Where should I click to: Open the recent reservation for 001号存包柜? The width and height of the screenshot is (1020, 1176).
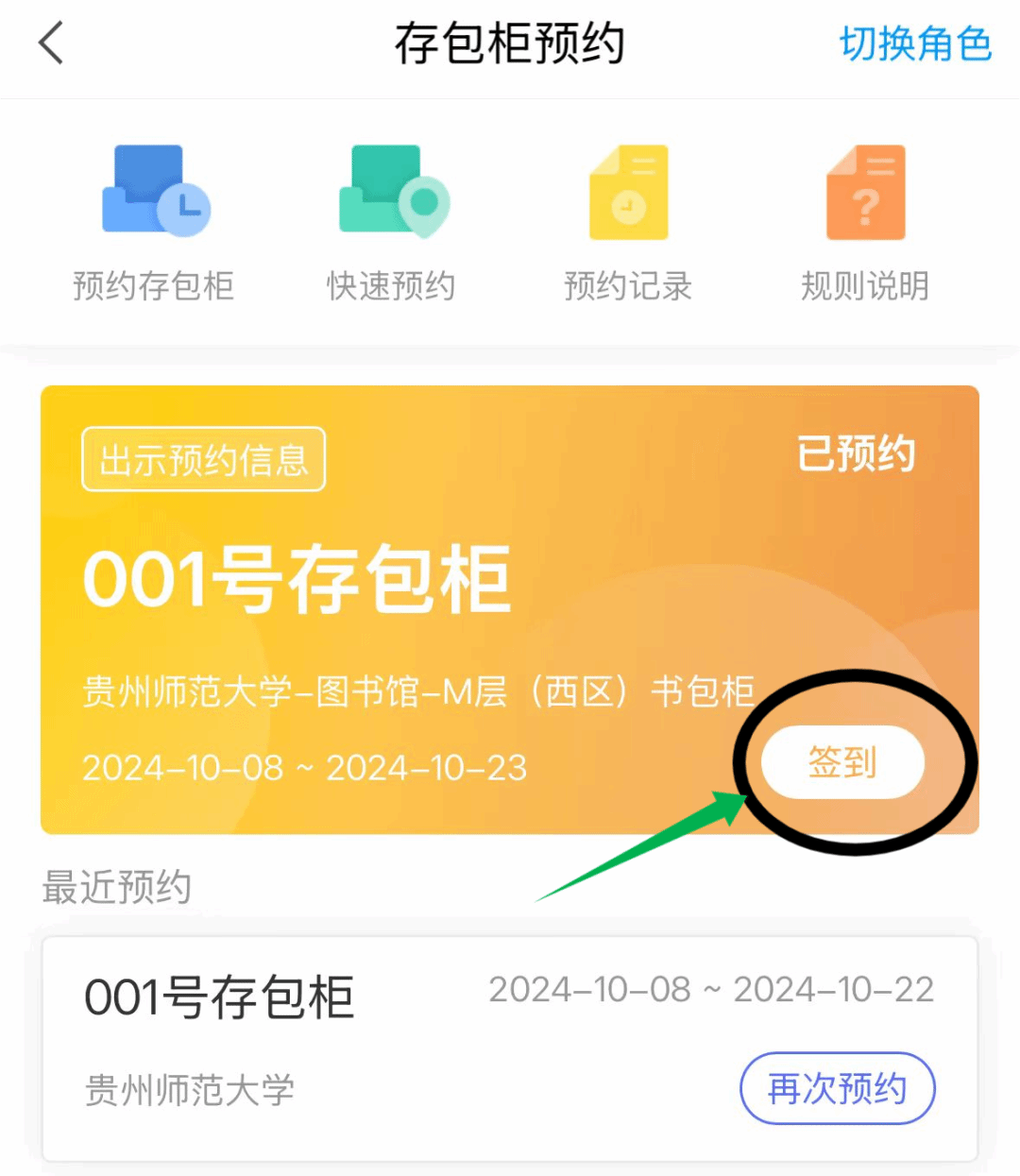pos(219,995)
